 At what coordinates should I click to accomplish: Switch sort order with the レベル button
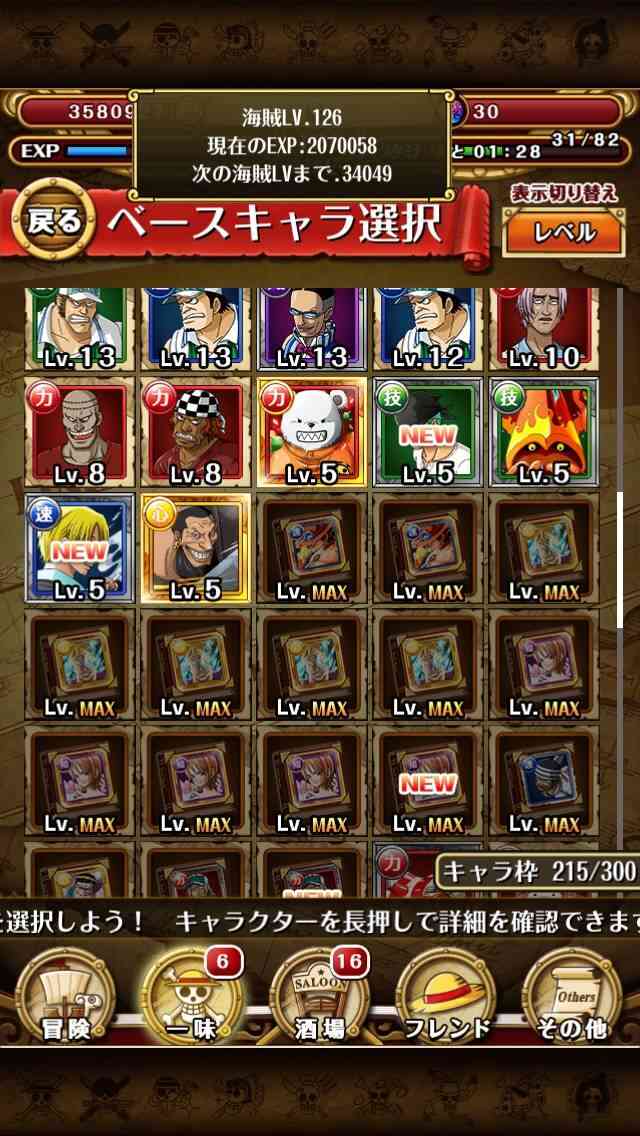coord(565,233)
